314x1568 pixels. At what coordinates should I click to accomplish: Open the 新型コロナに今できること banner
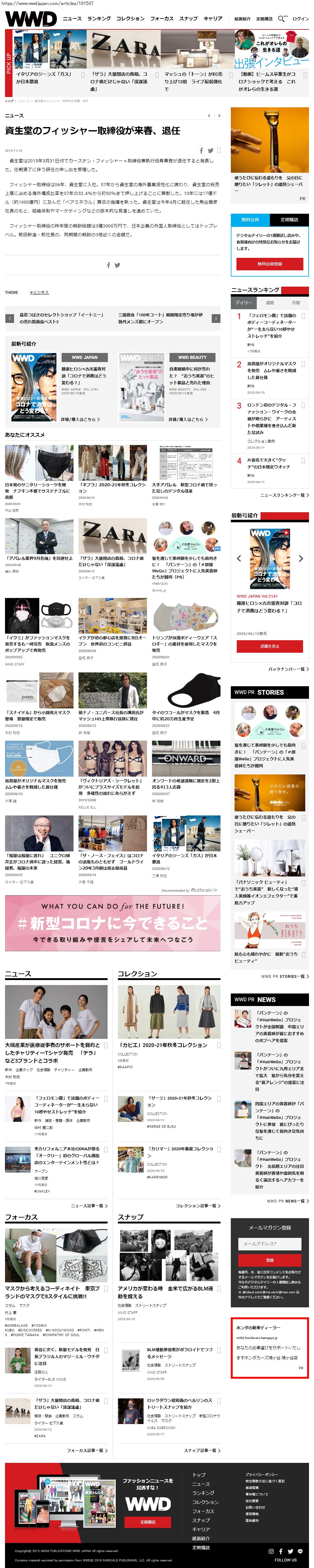(x=113, y=923)
